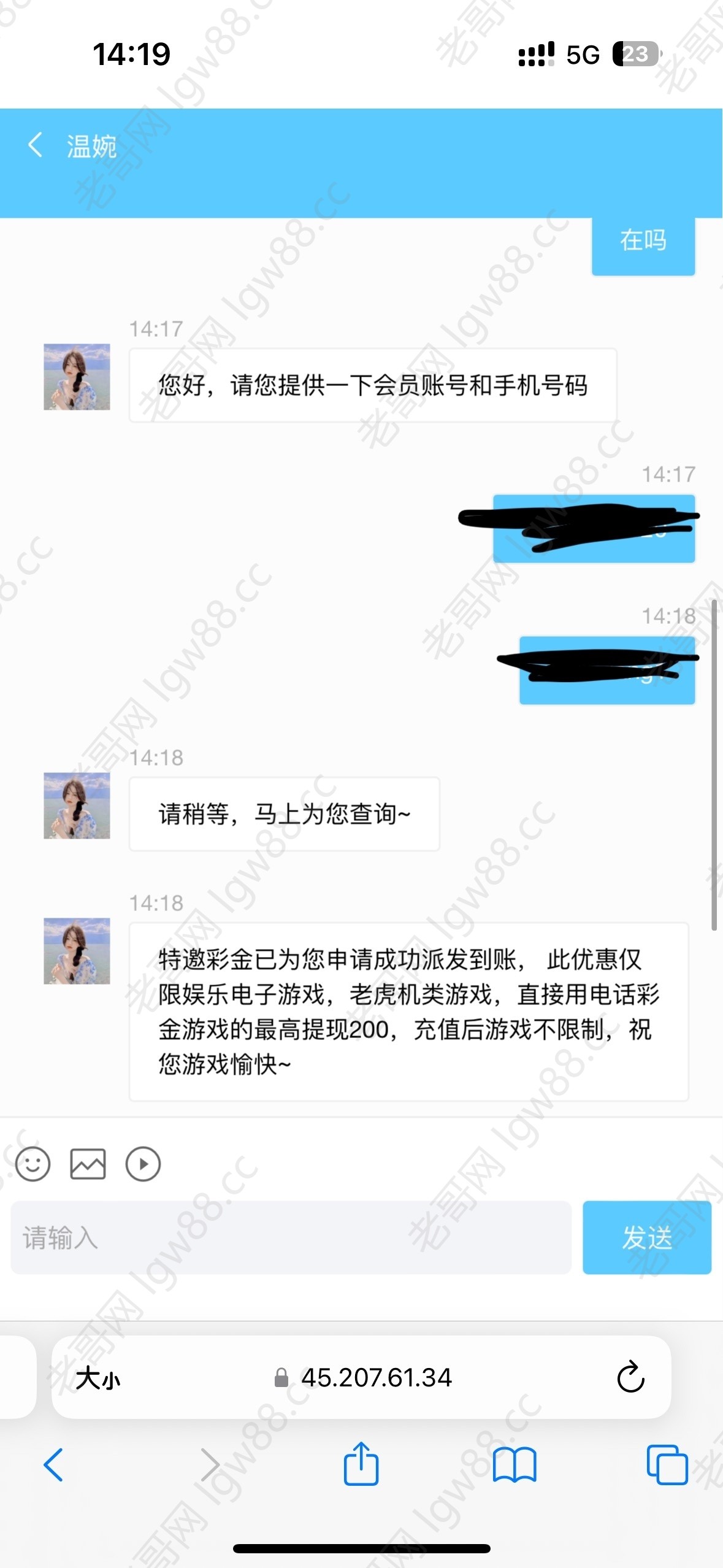Viewport: 723px width, 1568px height.
Task: Attach an image to the chat
Action: tap(88, 1164)
